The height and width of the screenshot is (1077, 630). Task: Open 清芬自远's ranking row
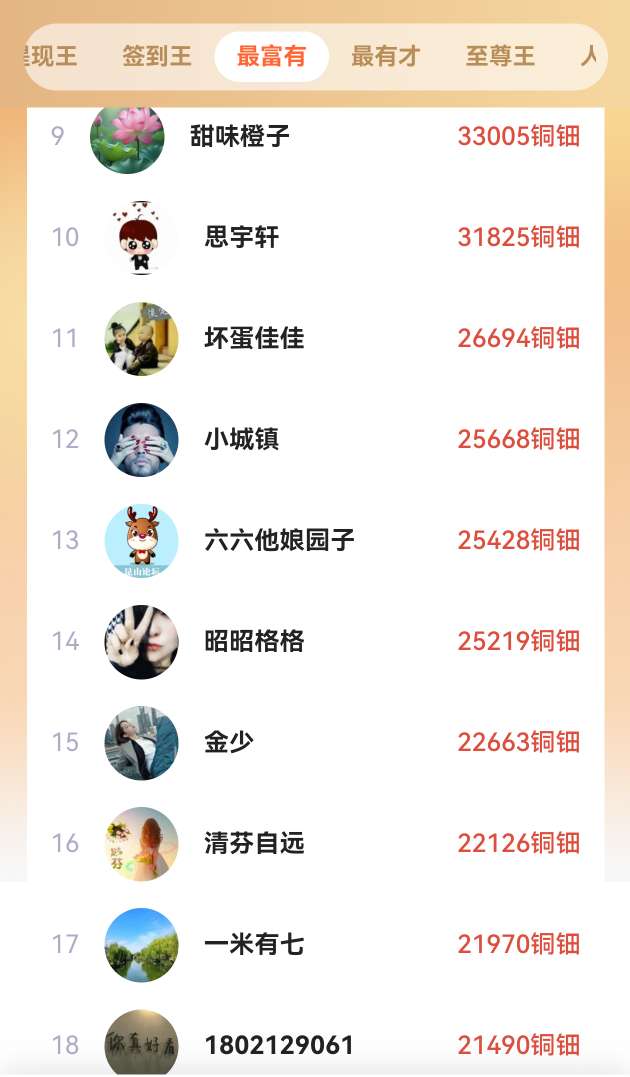pos(254,843)
